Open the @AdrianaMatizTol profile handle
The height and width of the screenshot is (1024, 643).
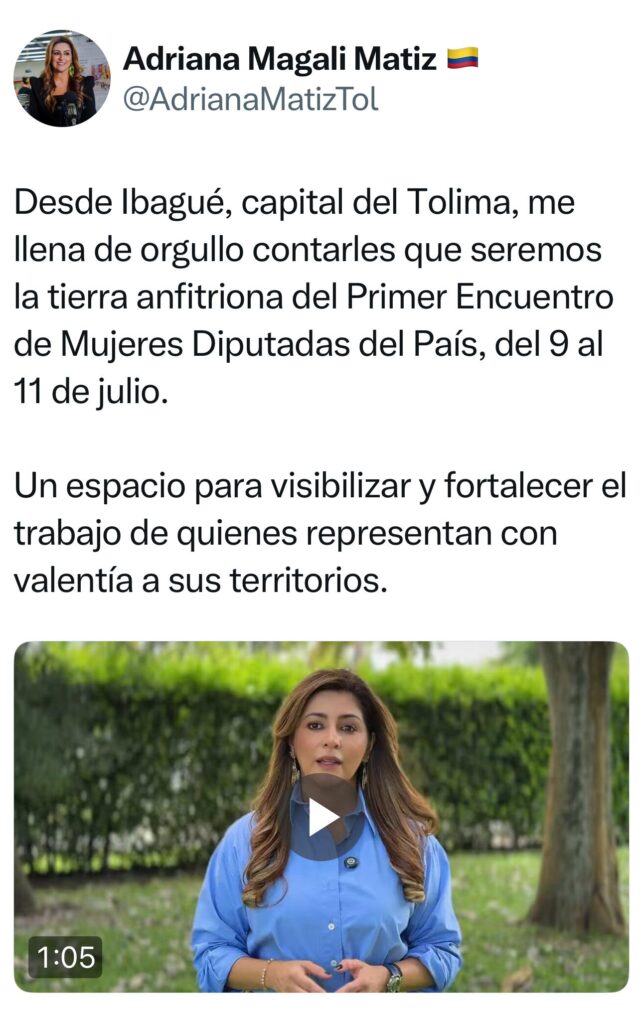point(250,100)
